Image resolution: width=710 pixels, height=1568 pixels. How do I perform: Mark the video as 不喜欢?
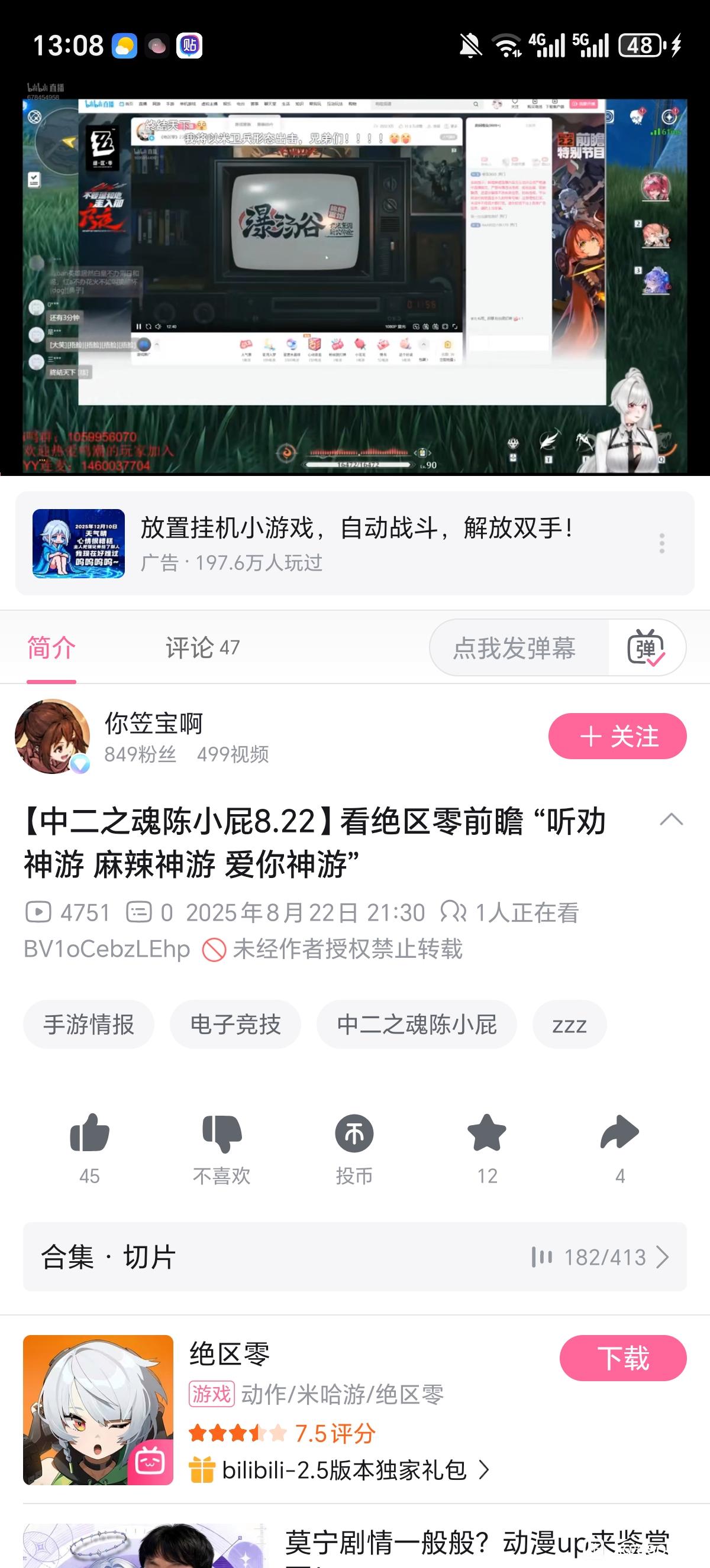click(x=222, y=1135)
